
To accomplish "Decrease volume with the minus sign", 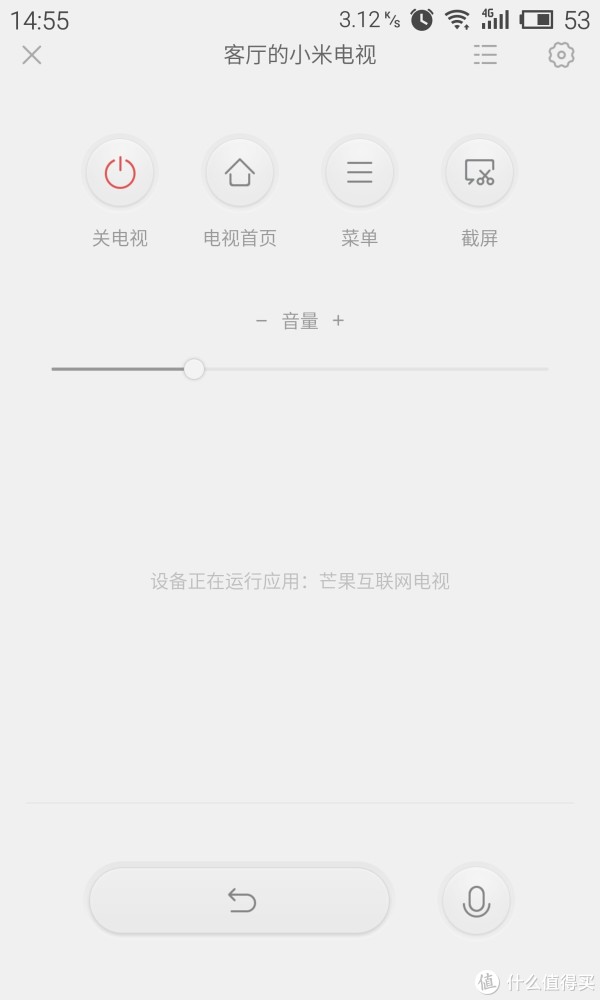I will pos(261,321).
